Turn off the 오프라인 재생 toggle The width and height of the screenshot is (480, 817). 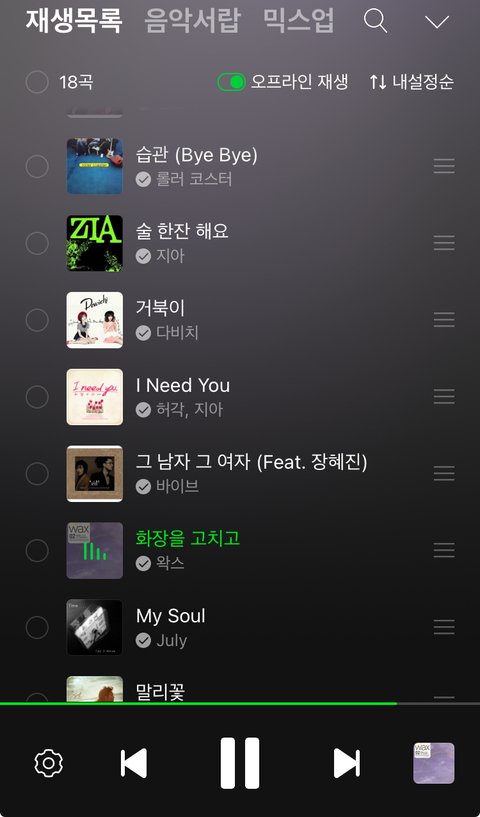click(x=231, y=82)
